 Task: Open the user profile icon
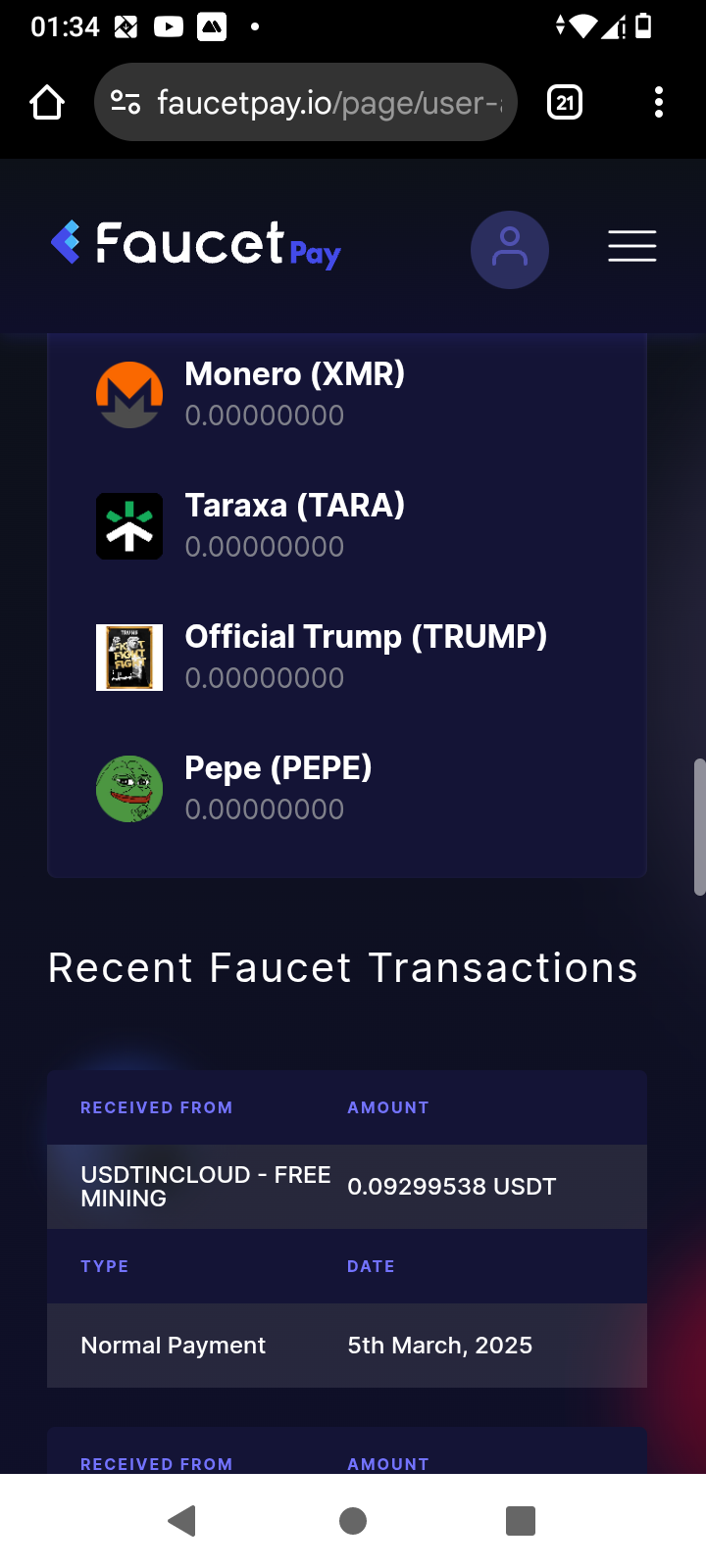(x=510, y=250)
